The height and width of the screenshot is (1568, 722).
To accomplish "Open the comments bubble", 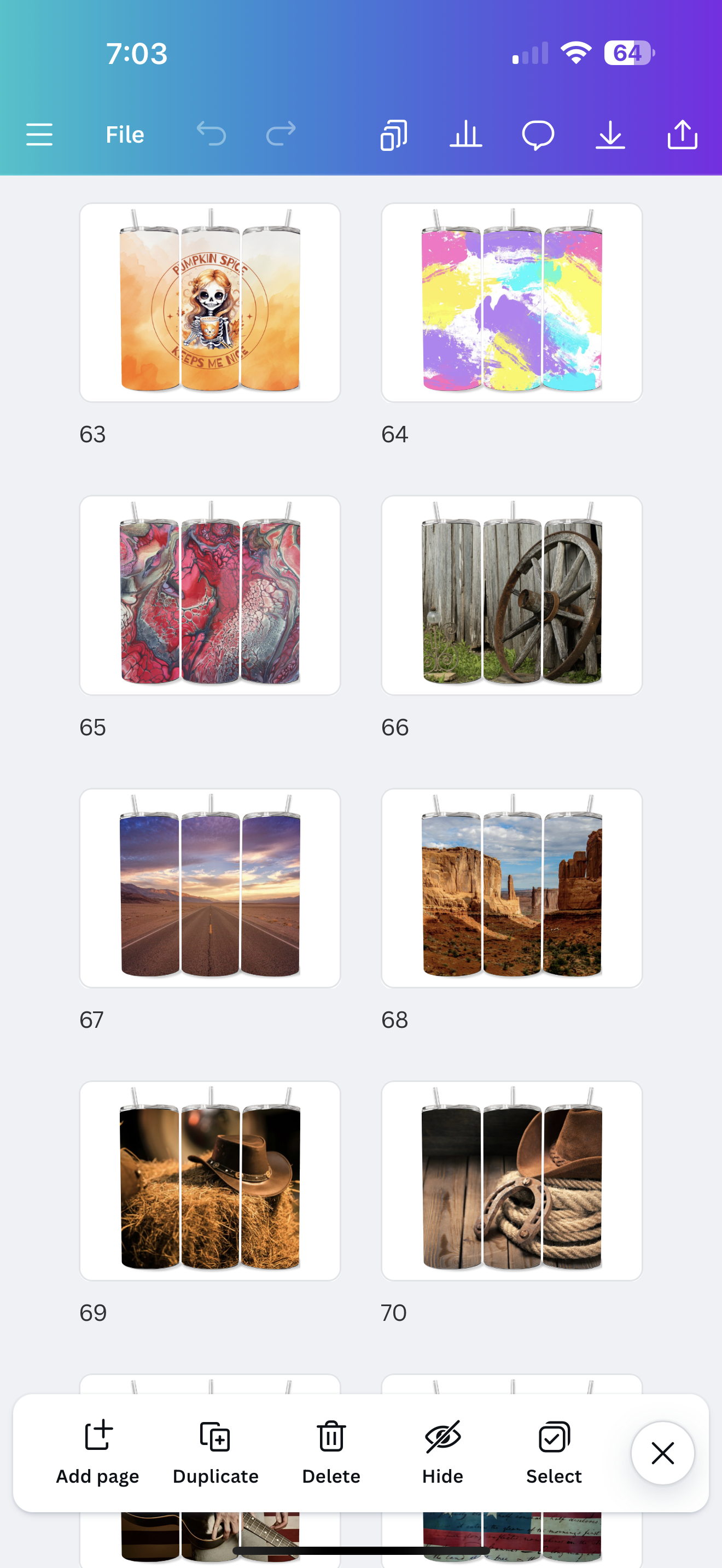I will (538, 134).
